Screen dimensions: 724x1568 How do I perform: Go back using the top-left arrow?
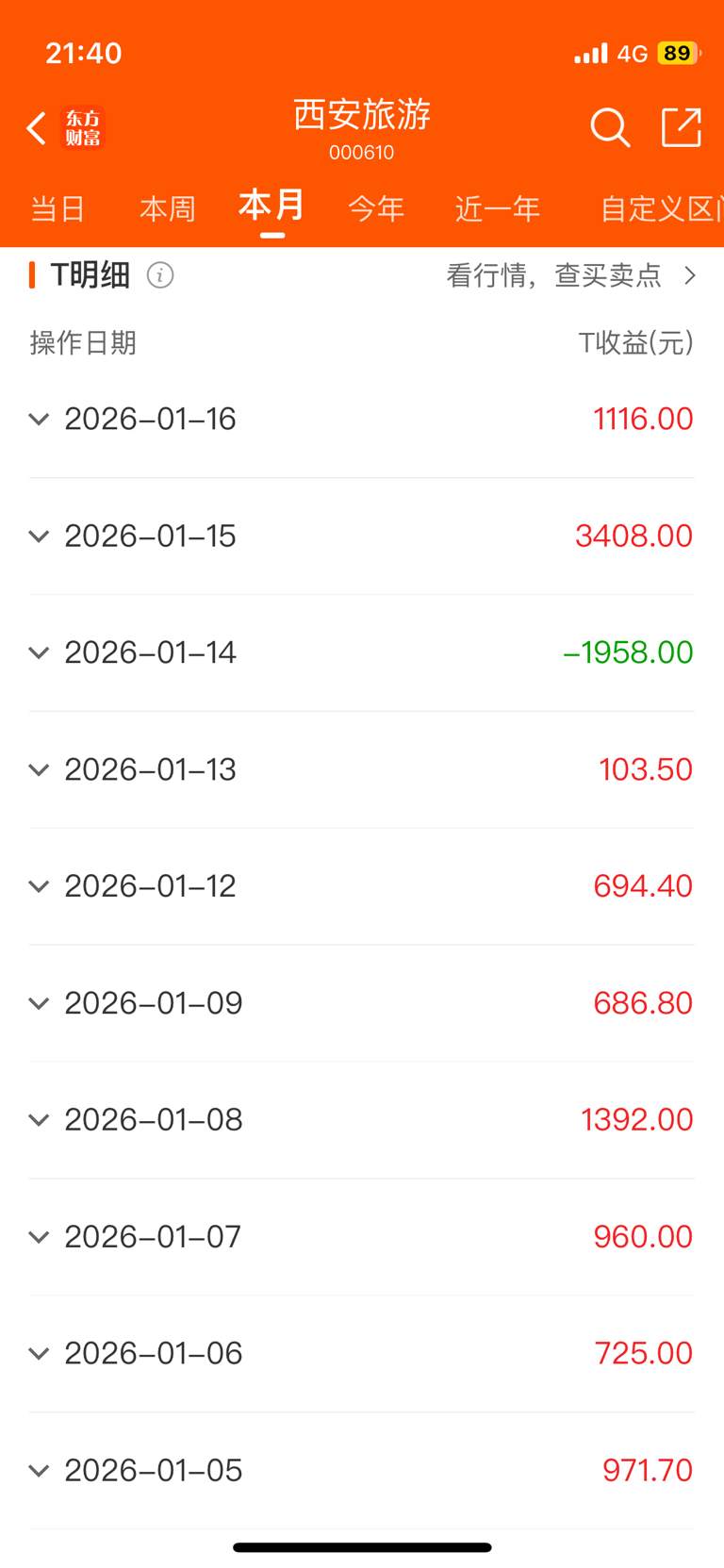[37, 128]
